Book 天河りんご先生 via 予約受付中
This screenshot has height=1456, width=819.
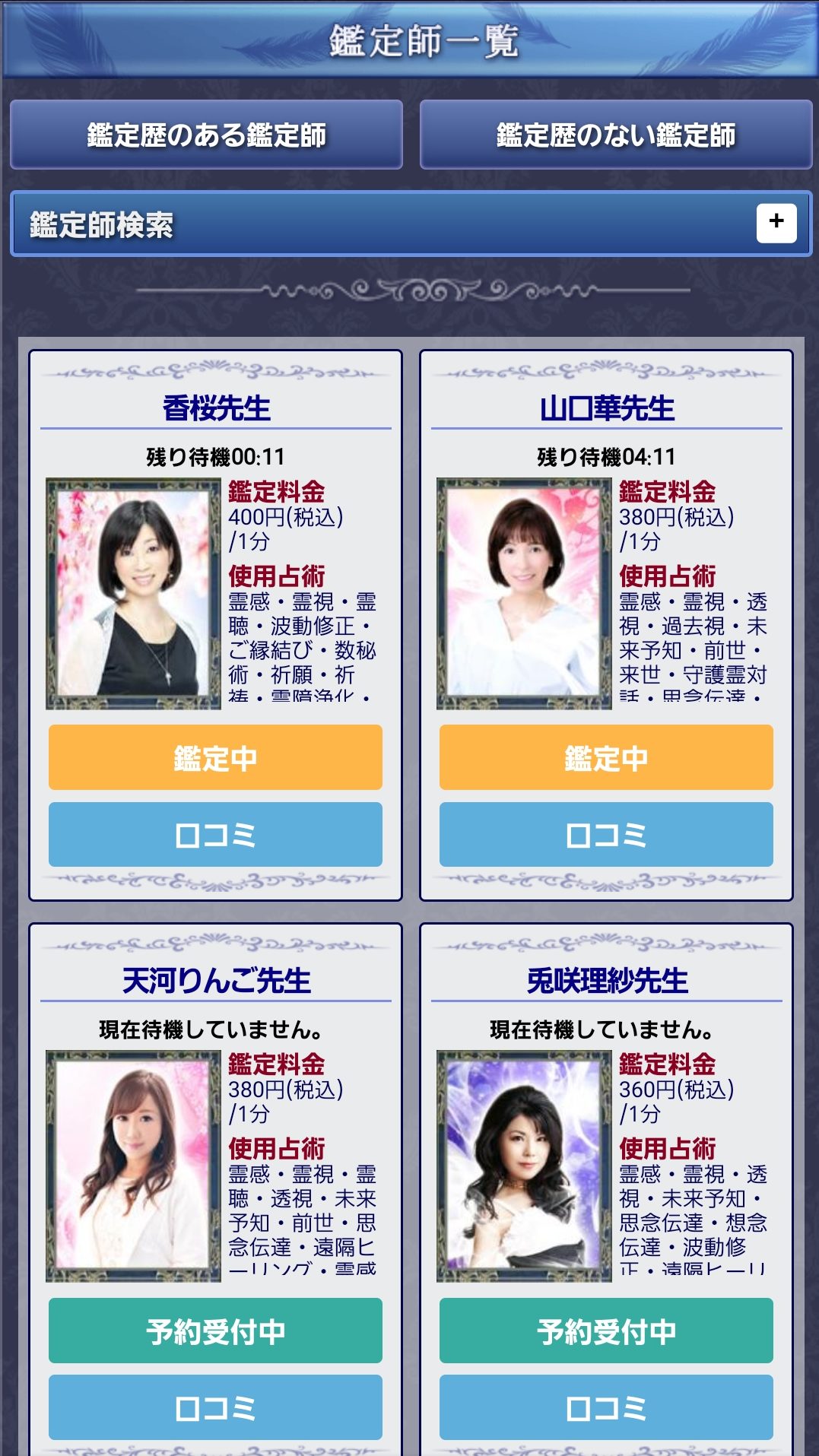215,1331
